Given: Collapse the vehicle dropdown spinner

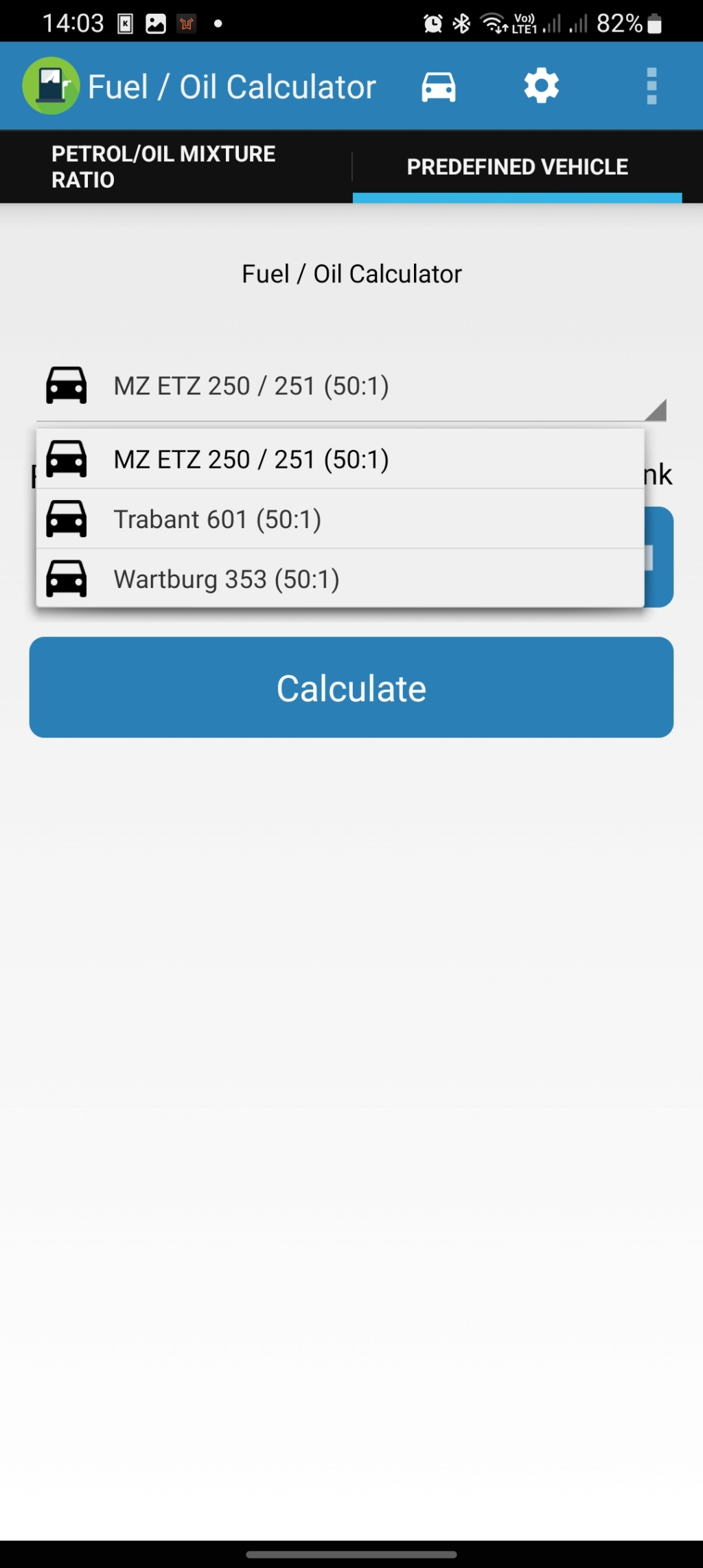Looking at the screenshot, I should (350, 387).
